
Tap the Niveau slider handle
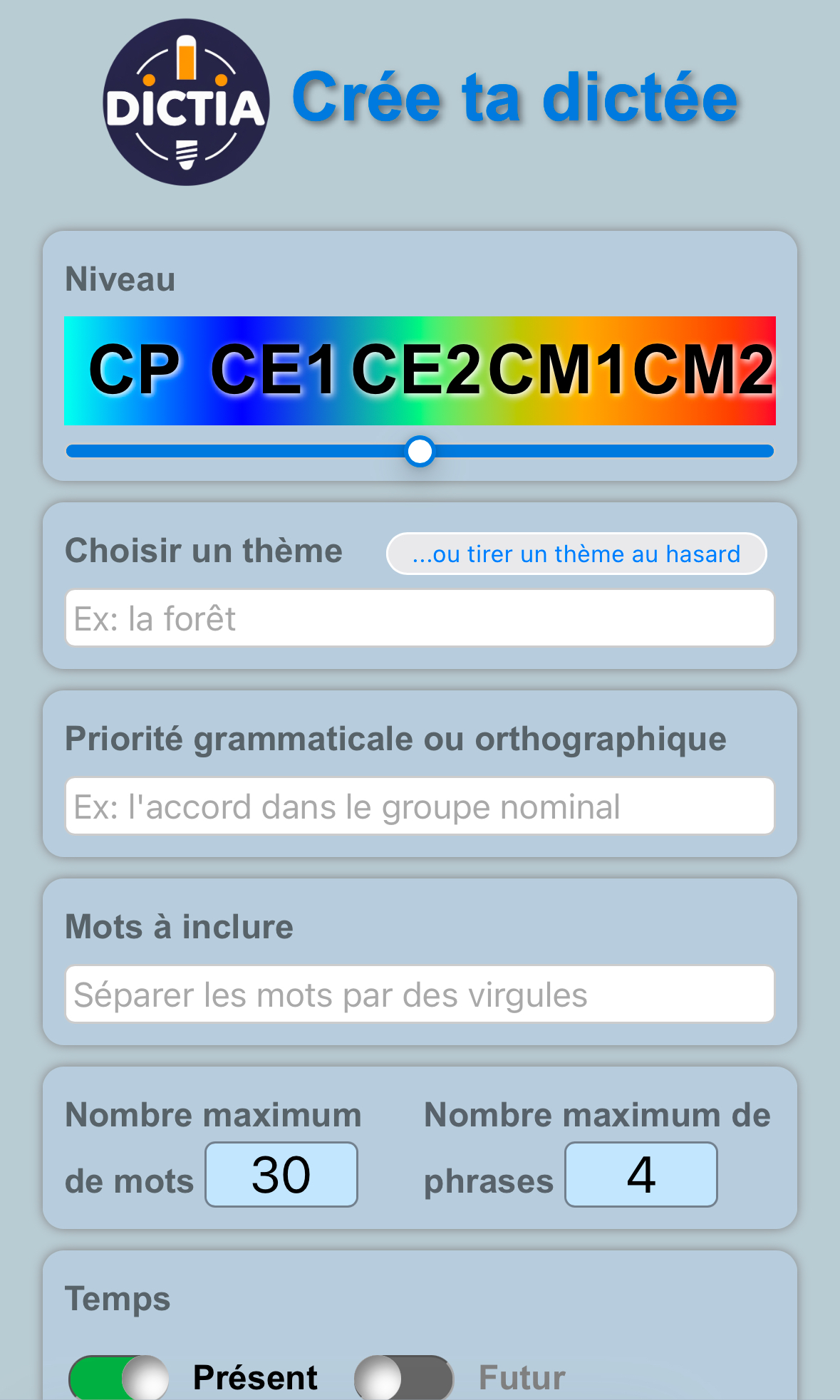click(x=420, y=452)
